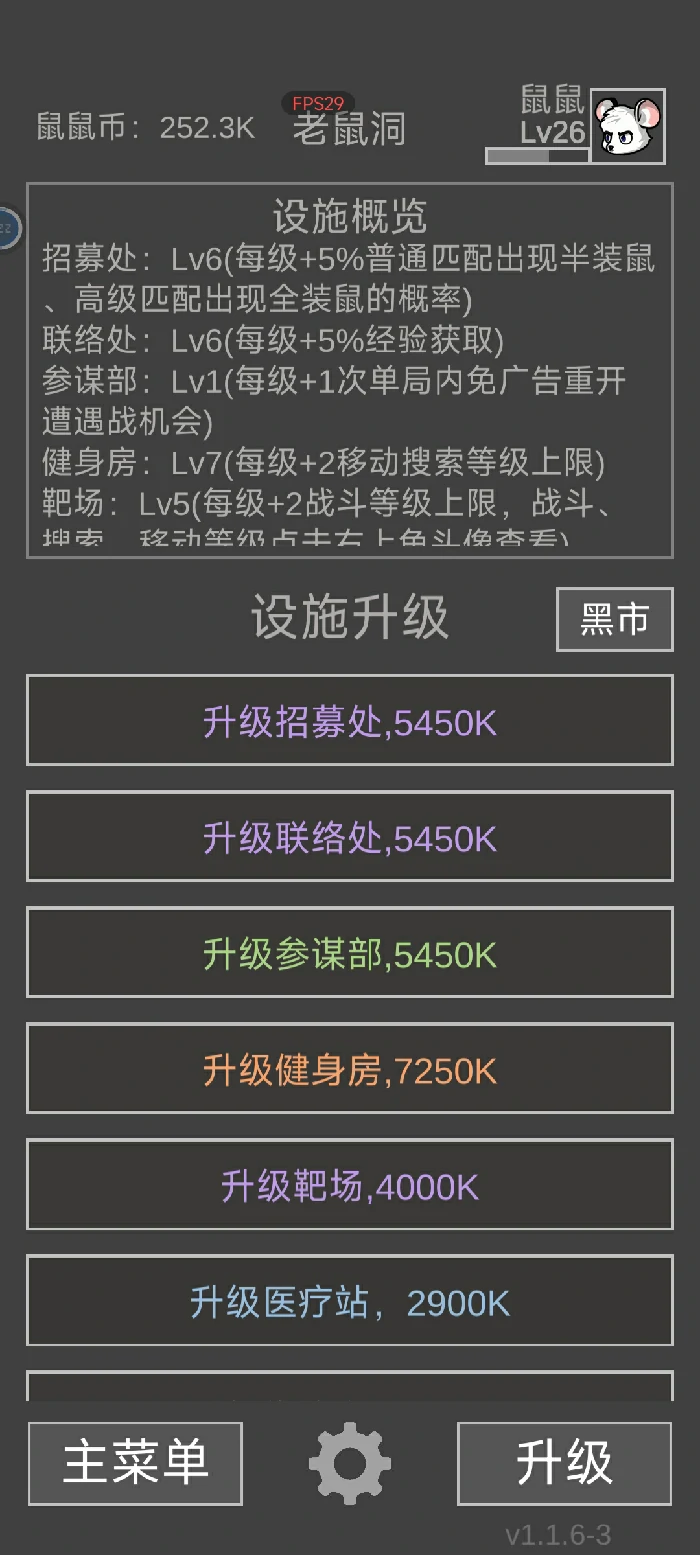
Task: Open the mouse avatar profile
Action: pyautogui.click(x=628, y=126)
